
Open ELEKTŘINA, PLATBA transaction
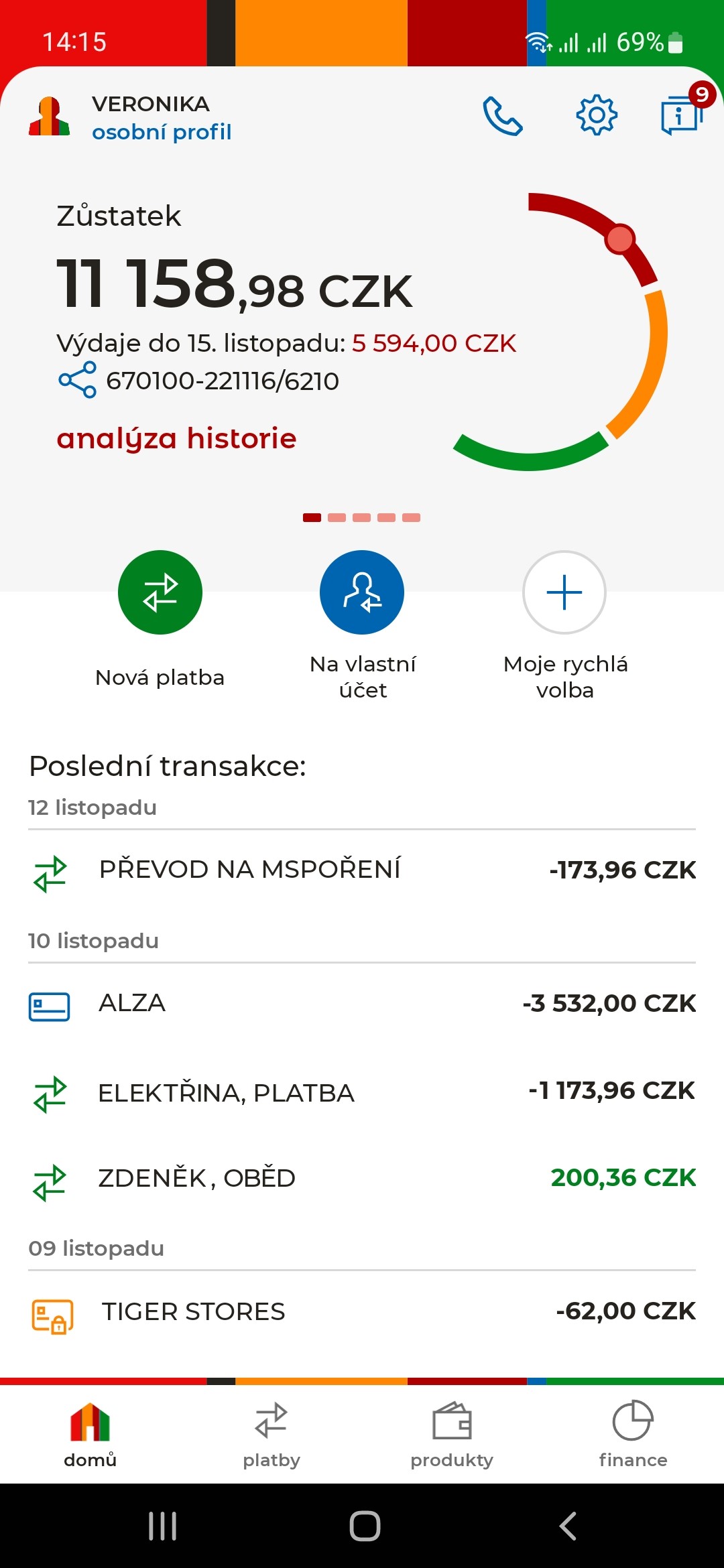click(x=362, y=1092)
